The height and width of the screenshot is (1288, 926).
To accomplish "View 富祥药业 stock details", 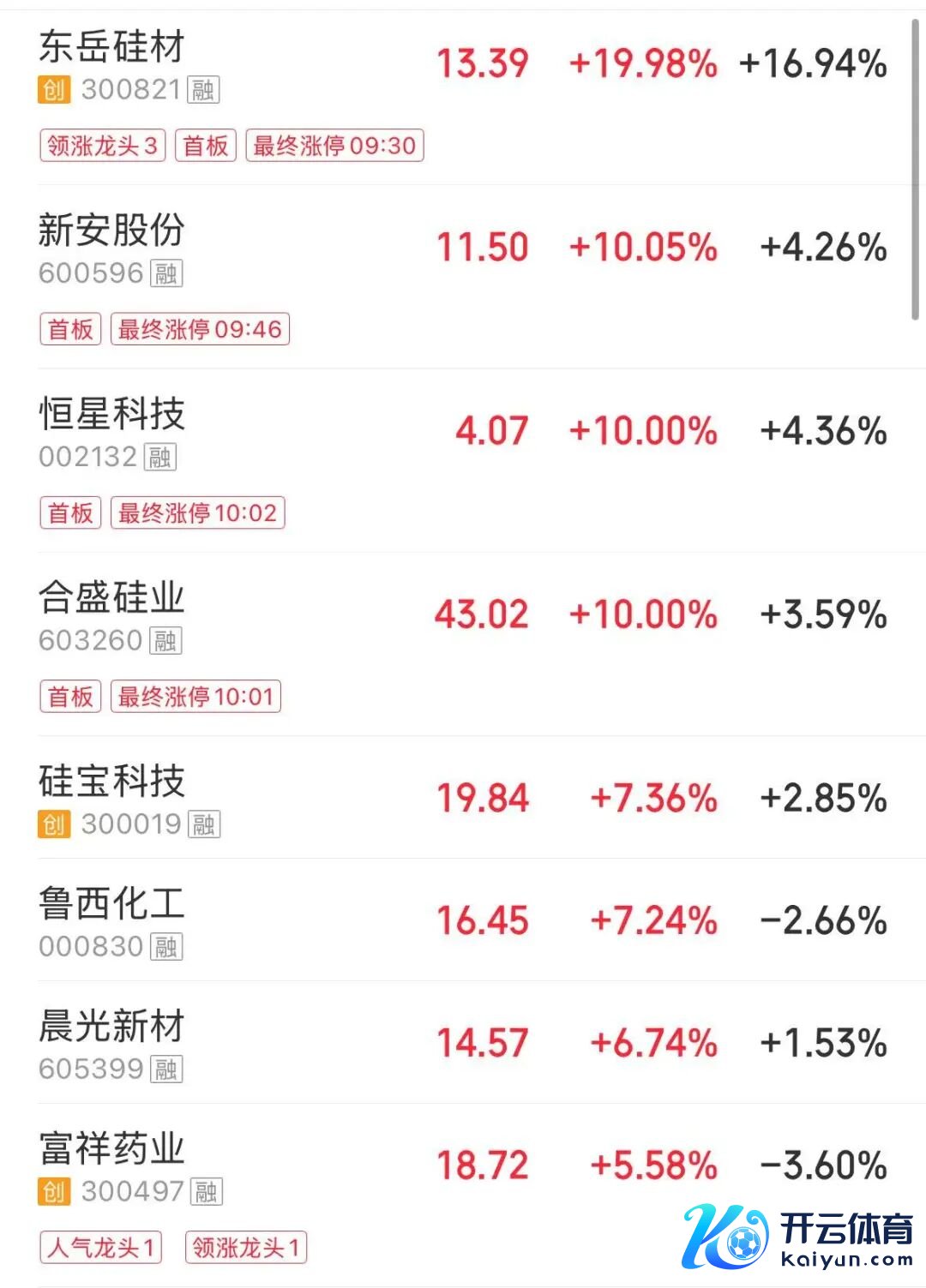I will pyautogui.click(x=111, y=1149).
